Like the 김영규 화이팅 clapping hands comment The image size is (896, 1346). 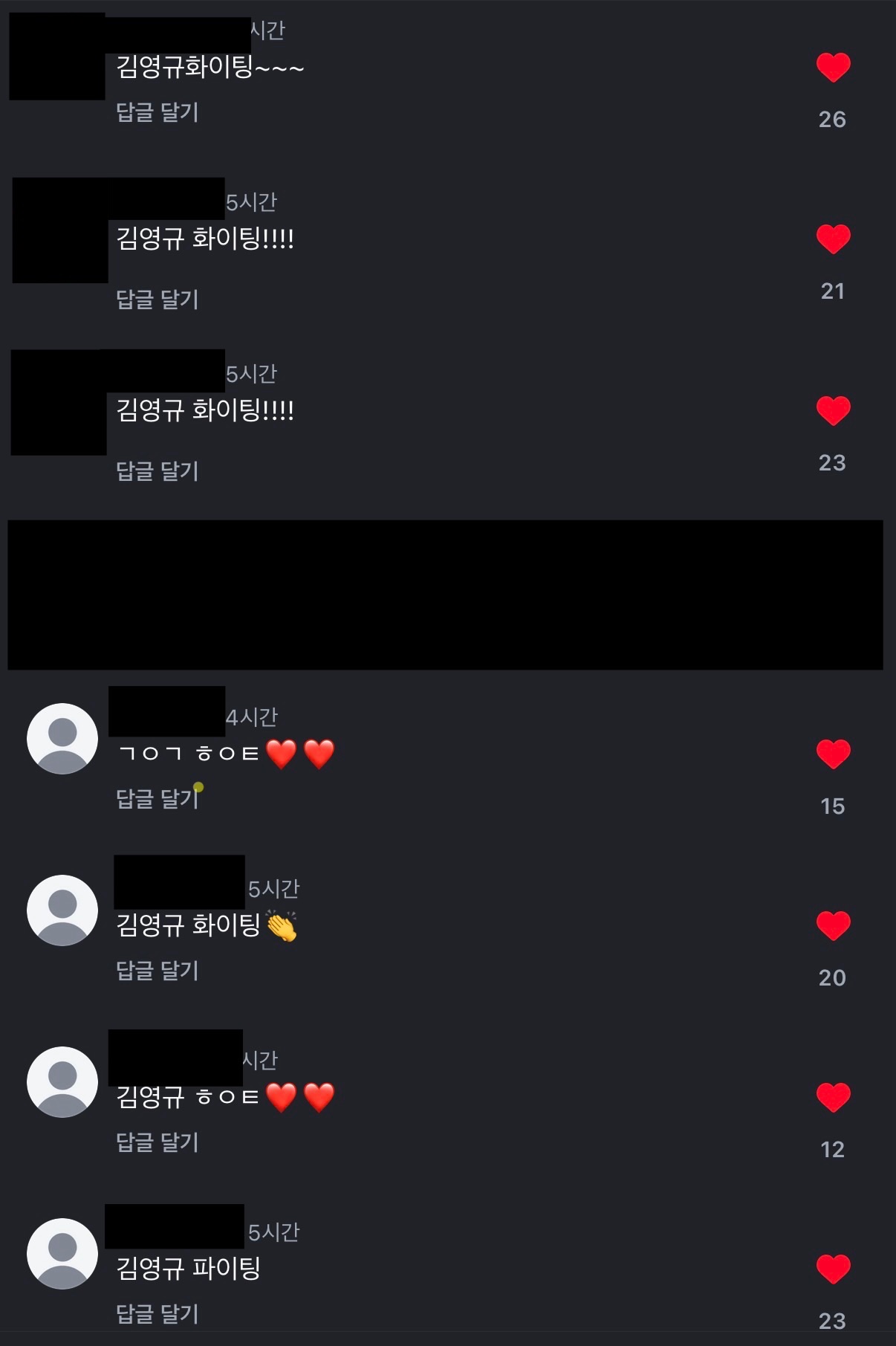(x=833, y=926)
